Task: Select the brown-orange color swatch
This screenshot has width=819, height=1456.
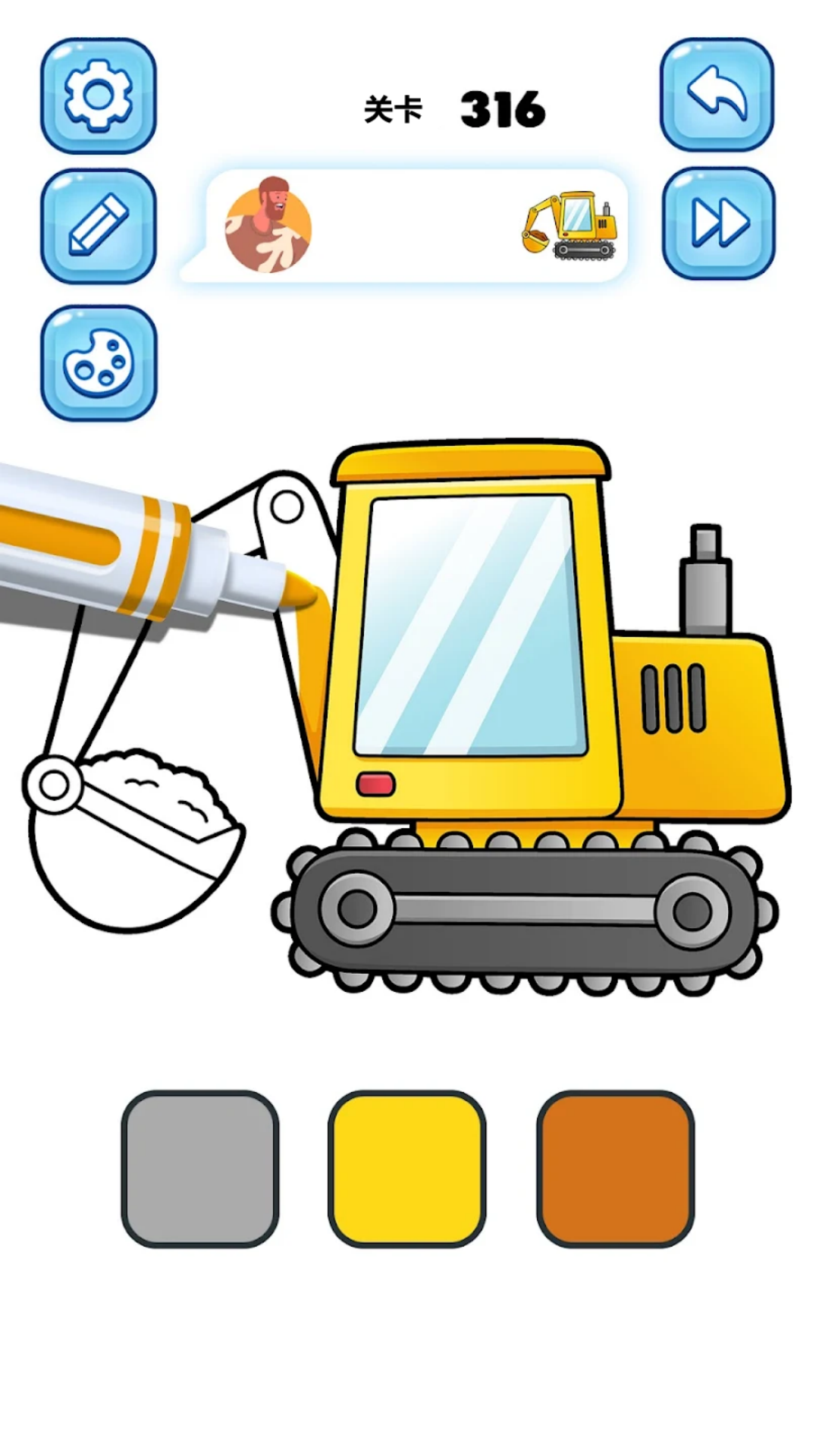Action: tap(615, 1169)
